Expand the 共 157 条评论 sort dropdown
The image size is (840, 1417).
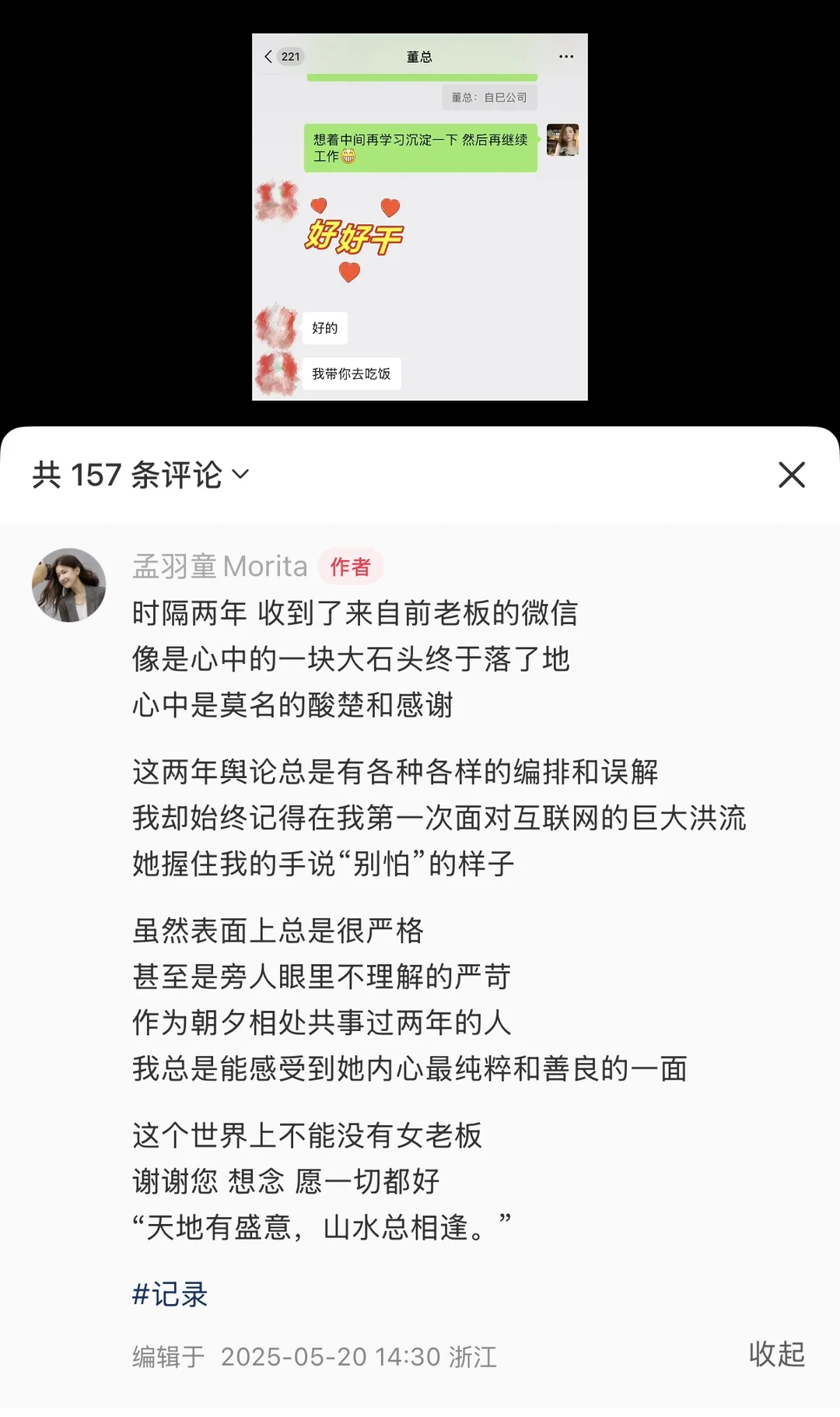pyautogui.click(x=240, y=474)
